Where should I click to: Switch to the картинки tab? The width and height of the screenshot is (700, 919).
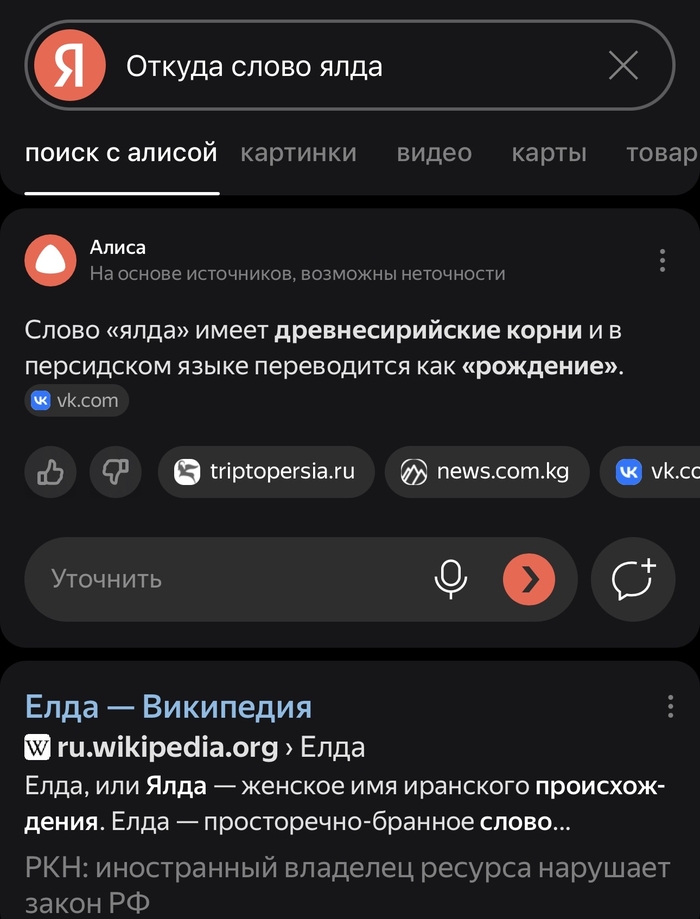click(298, 153)
